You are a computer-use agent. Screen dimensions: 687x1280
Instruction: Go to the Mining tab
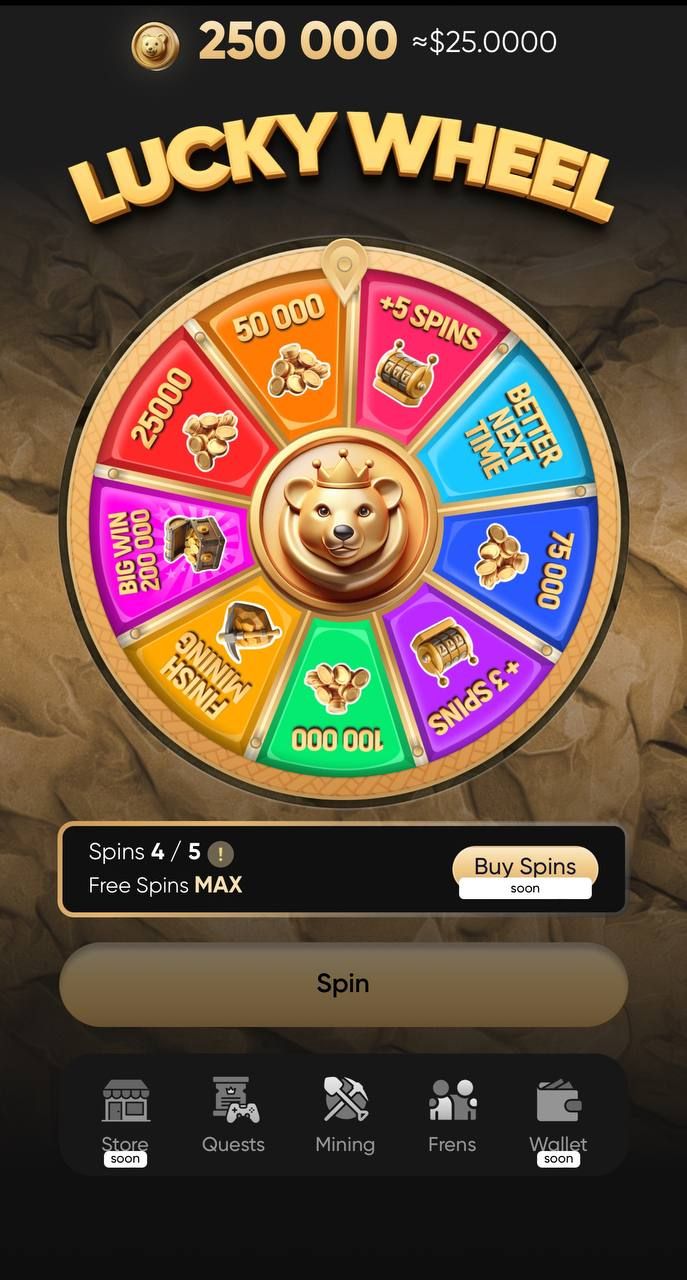point(345,1115)
